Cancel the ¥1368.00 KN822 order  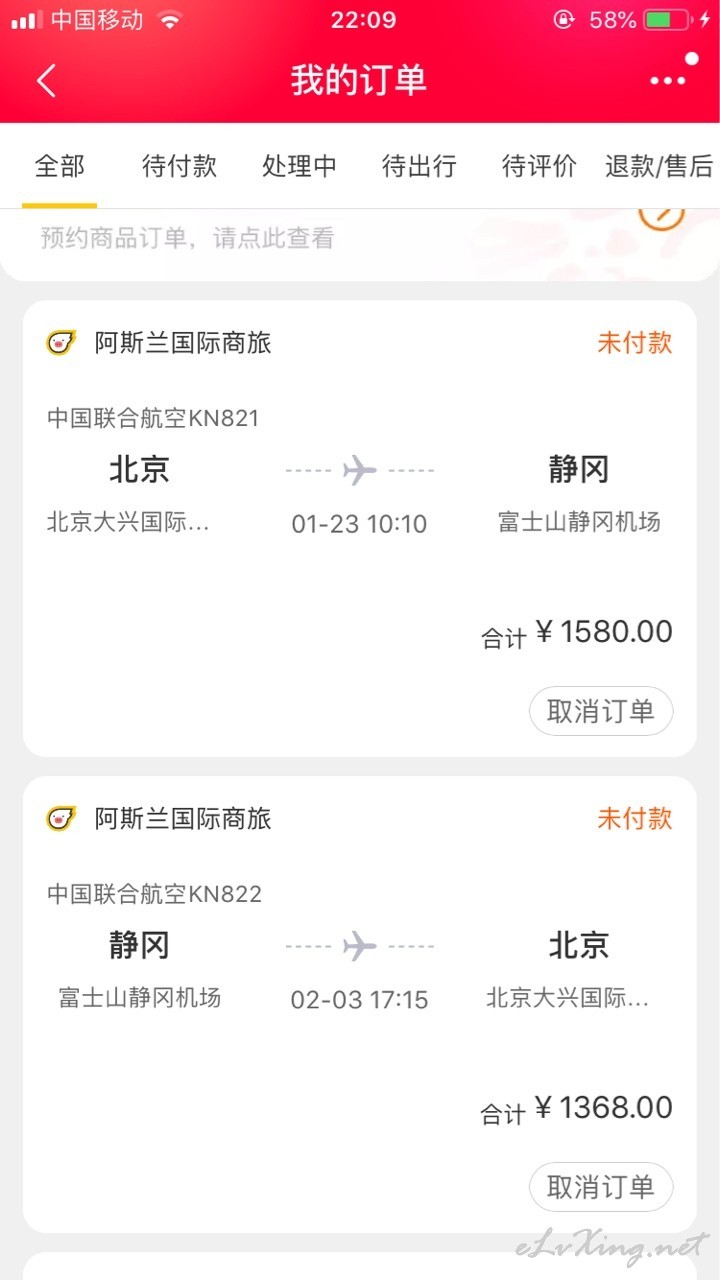coord(601,1187)
